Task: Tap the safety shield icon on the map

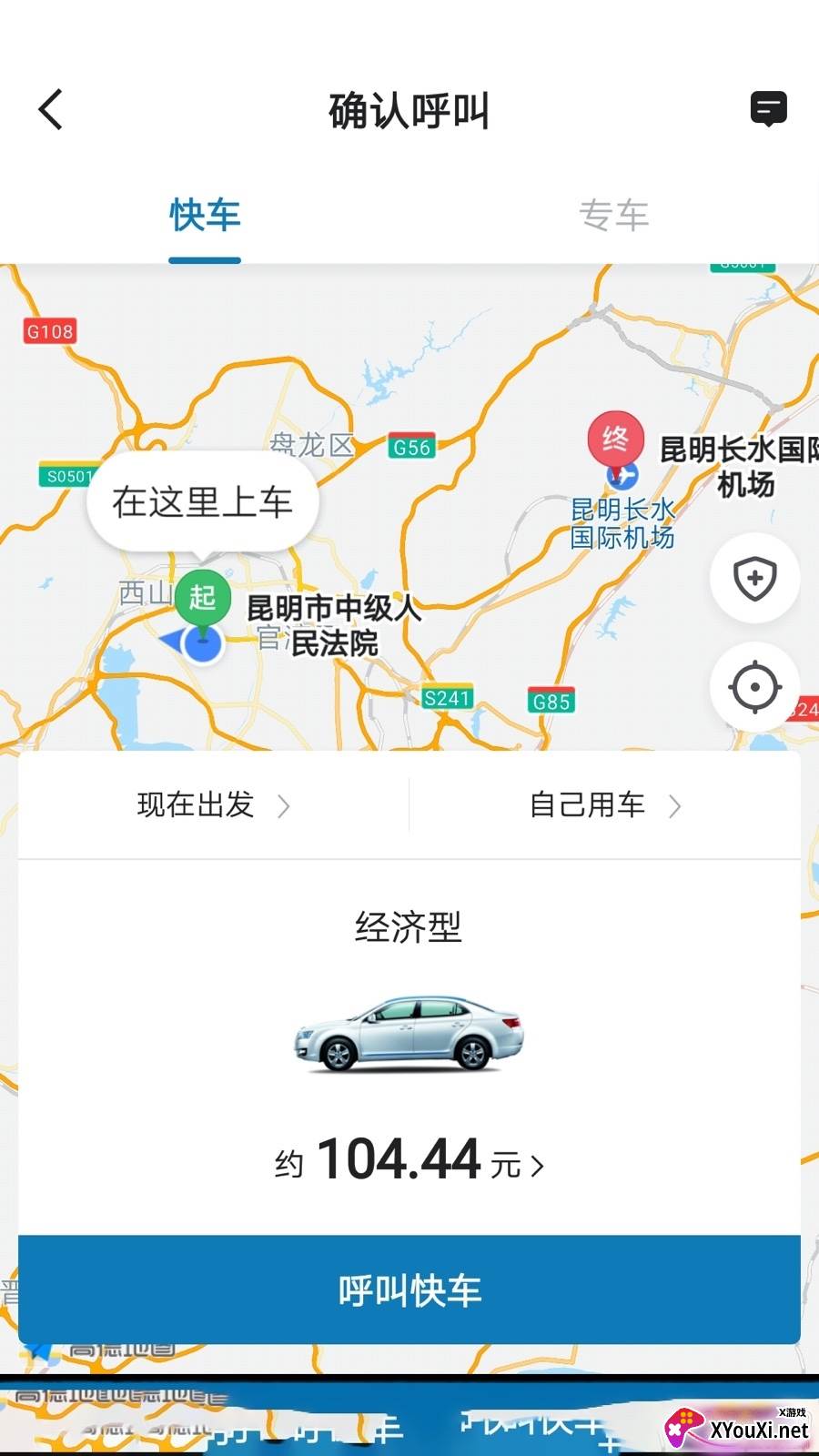Action: [754, 579]
